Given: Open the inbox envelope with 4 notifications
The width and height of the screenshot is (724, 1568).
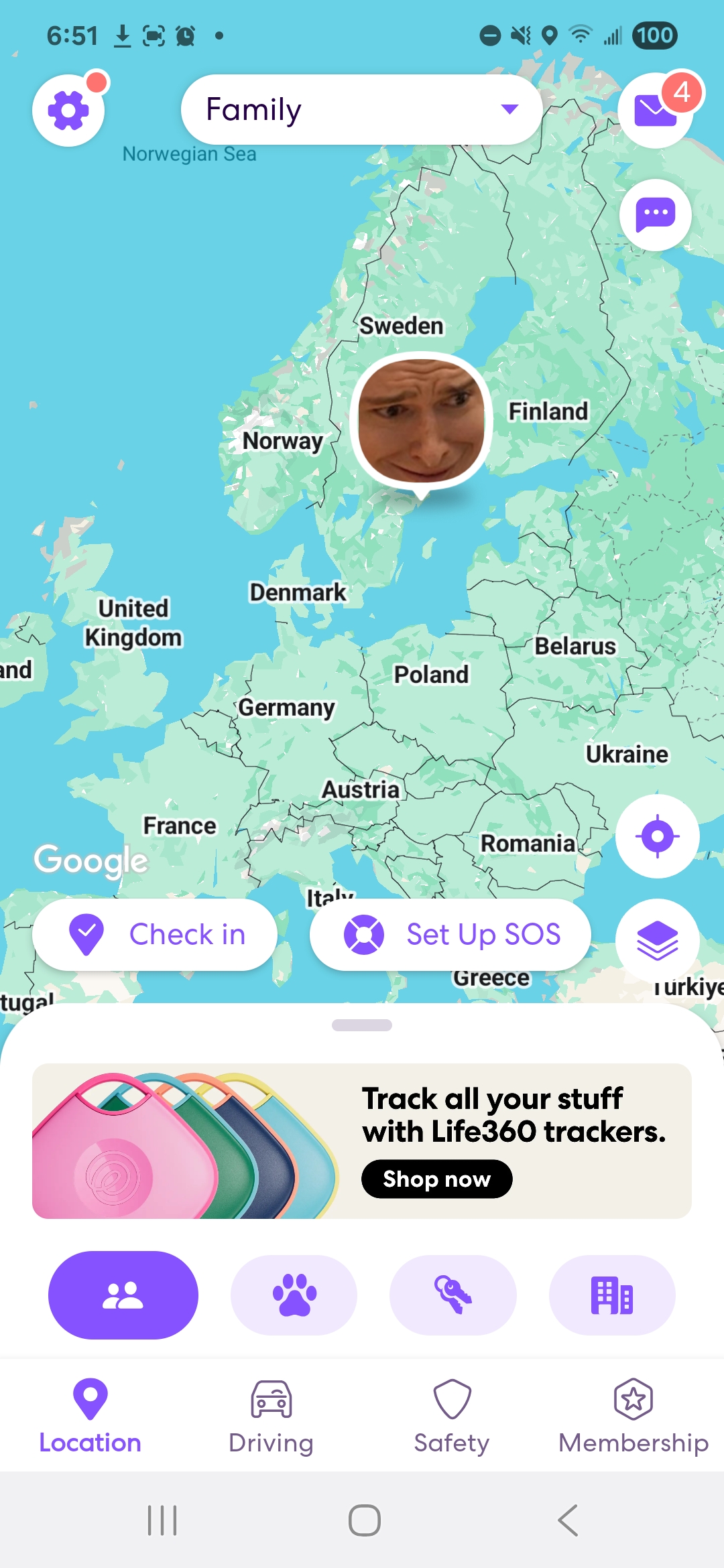Looking at the screenshot, I should (x=655, y=111).
